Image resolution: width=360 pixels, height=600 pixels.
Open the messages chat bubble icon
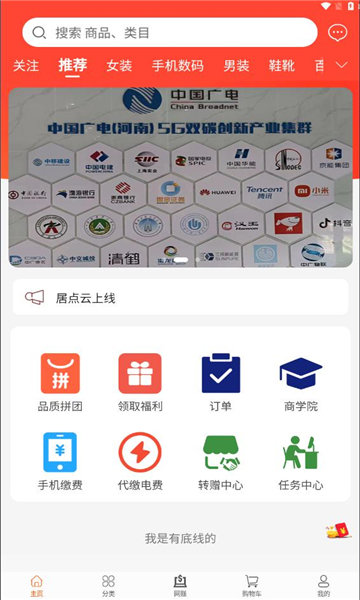[x=337, y=33]
